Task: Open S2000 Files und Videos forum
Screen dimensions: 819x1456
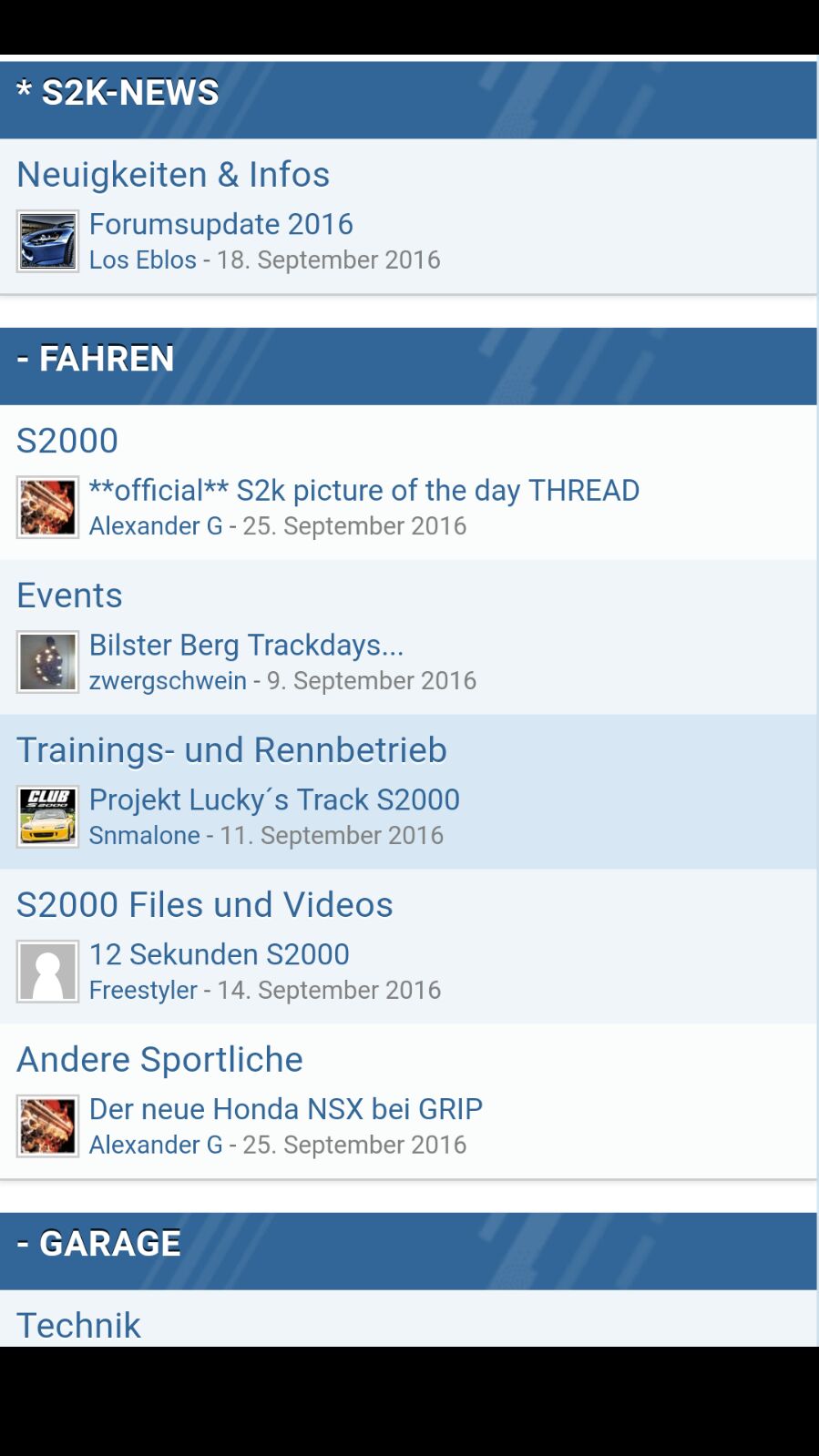Action: click(205, 905)
